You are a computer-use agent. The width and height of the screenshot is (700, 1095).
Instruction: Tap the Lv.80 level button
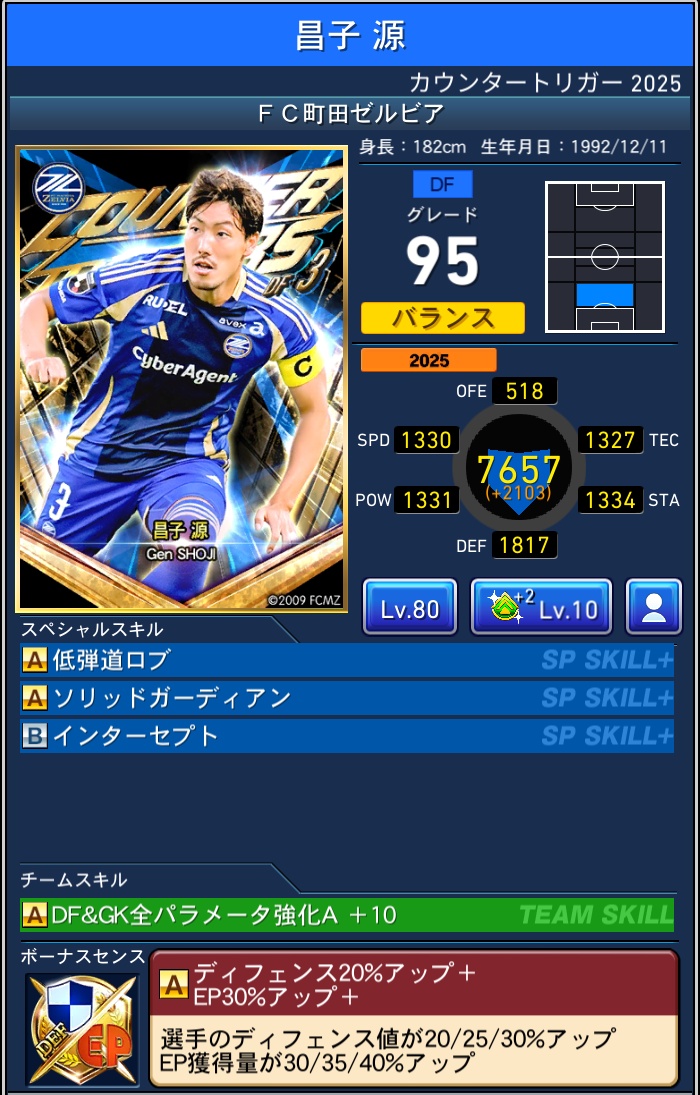pyautogui.click(x=409, y=607)
